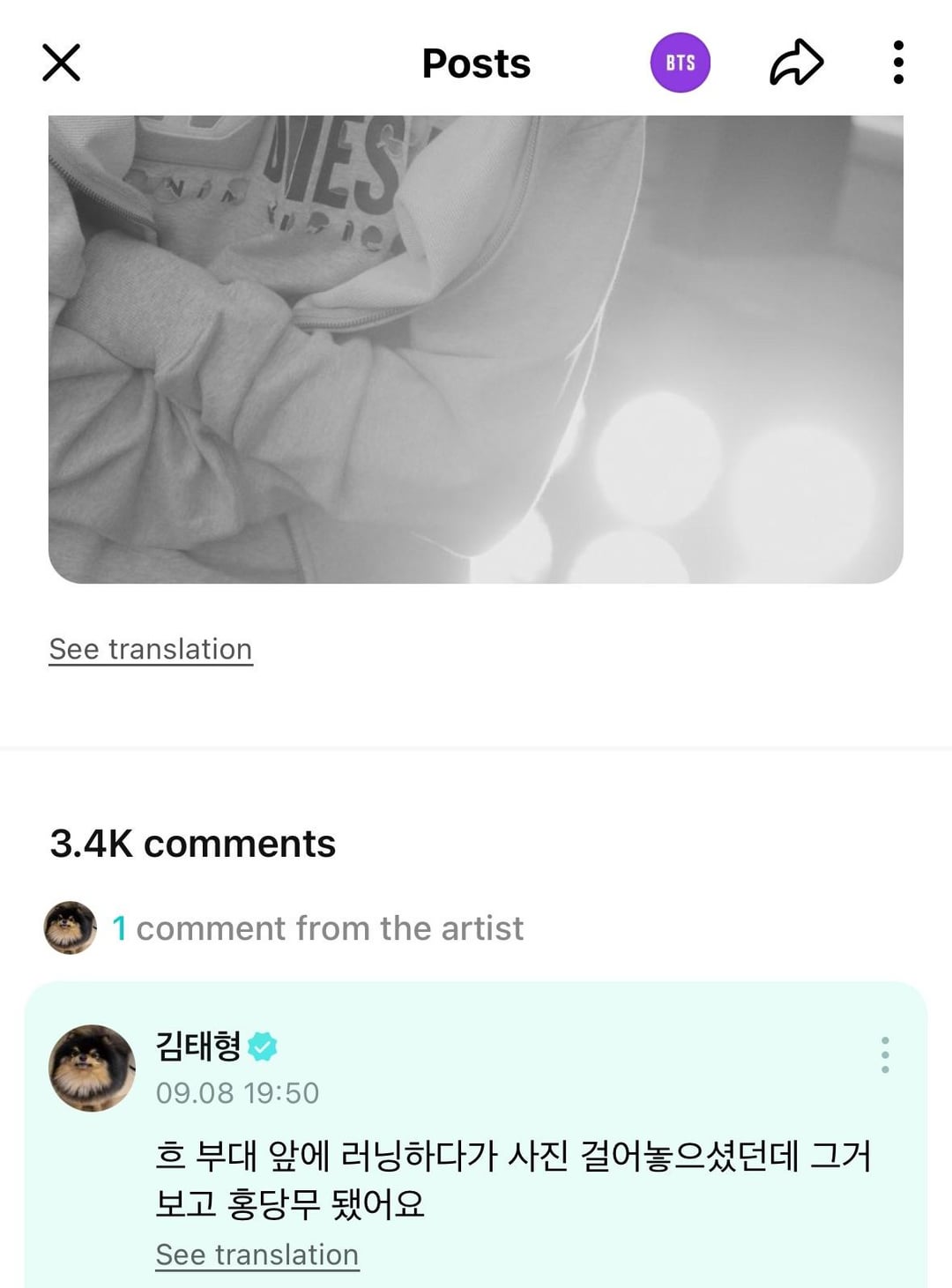Image resolution: width=952 pixels, height=1288 pixels.
Task: Open the BTS community badge
Action: [x=681, y=62]
